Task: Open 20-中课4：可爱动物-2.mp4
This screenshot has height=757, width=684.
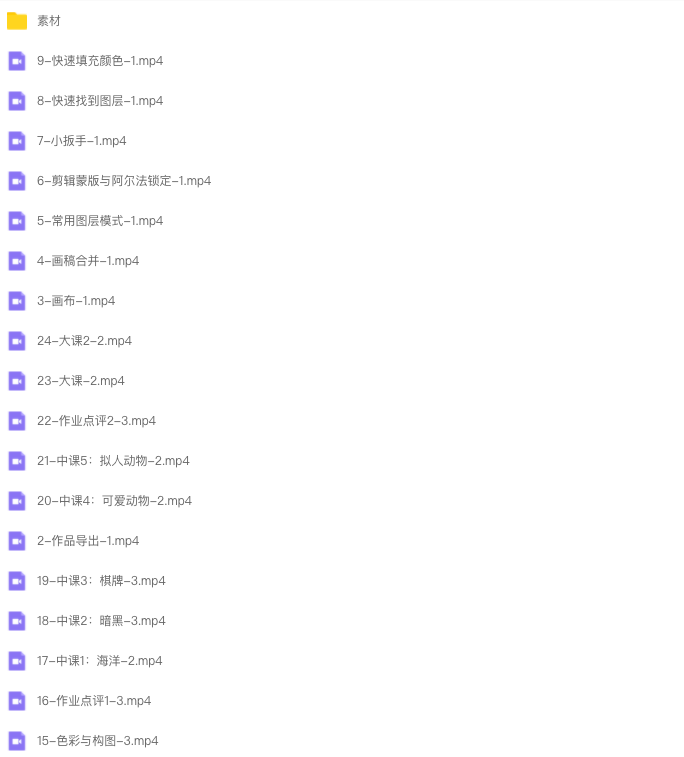Action: coord(114,501)
